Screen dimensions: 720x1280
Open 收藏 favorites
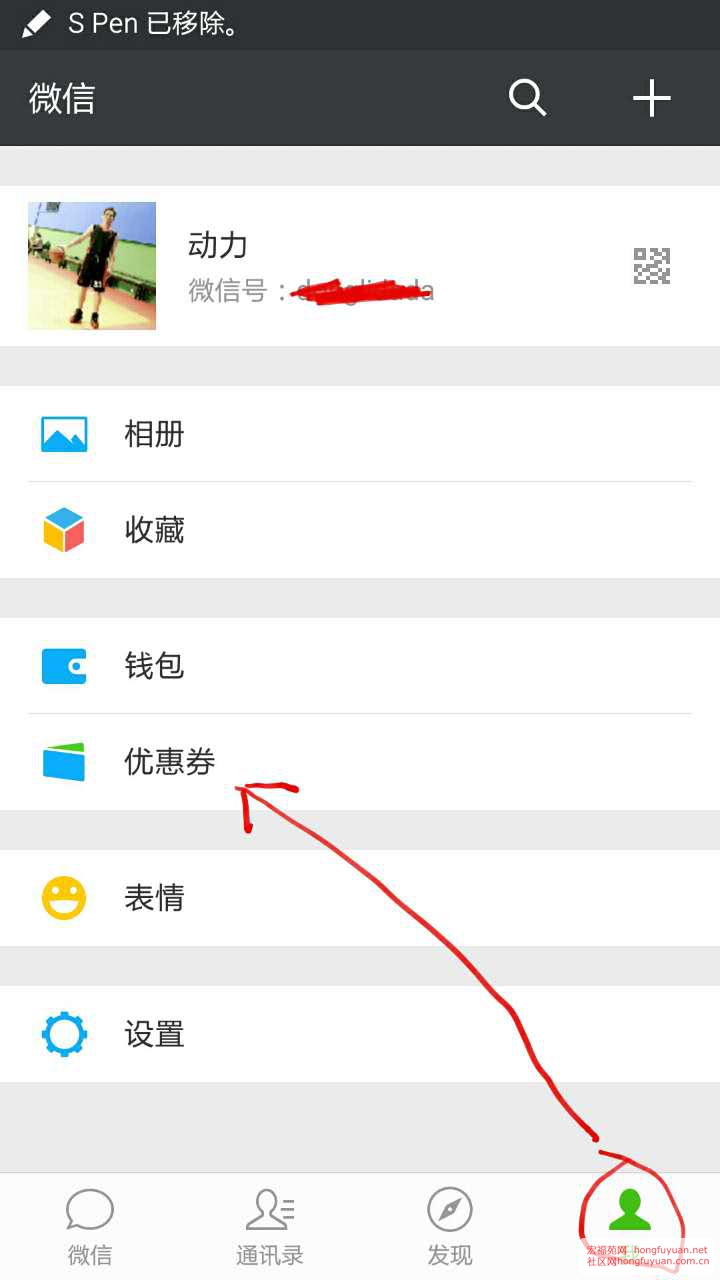360,530
